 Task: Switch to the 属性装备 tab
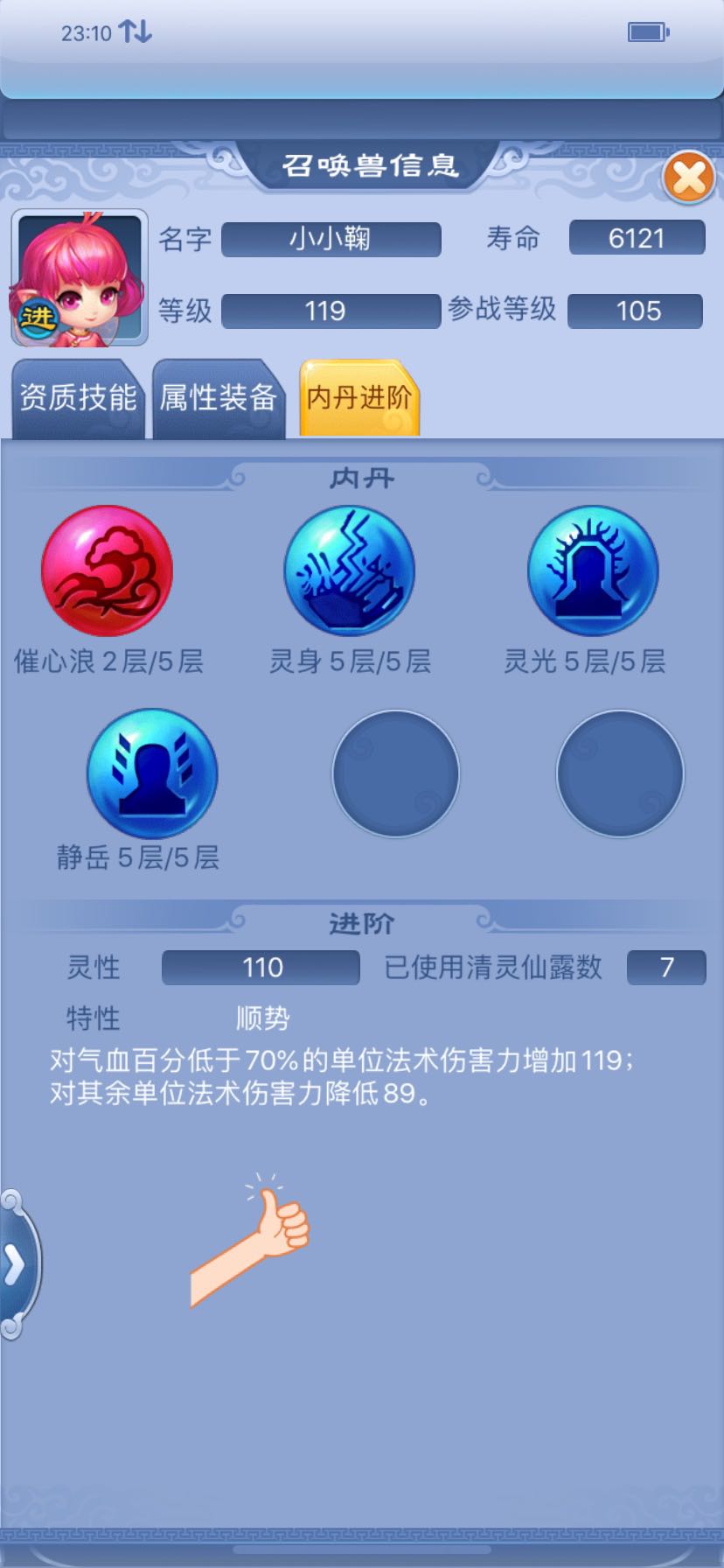[219, 398]
